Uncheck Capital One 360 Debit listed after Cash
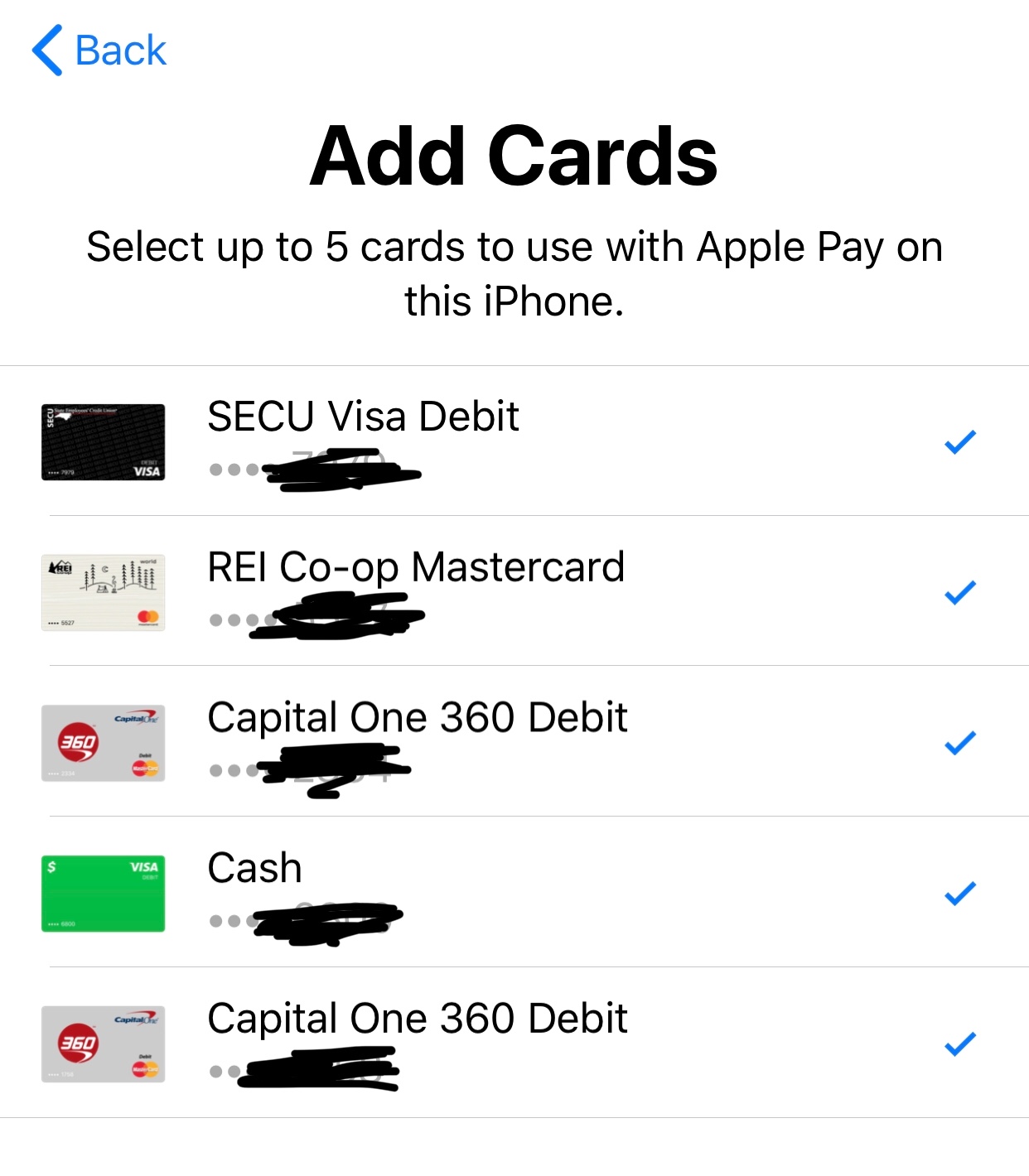The image size is (1029, 1176). (959, 1043)
